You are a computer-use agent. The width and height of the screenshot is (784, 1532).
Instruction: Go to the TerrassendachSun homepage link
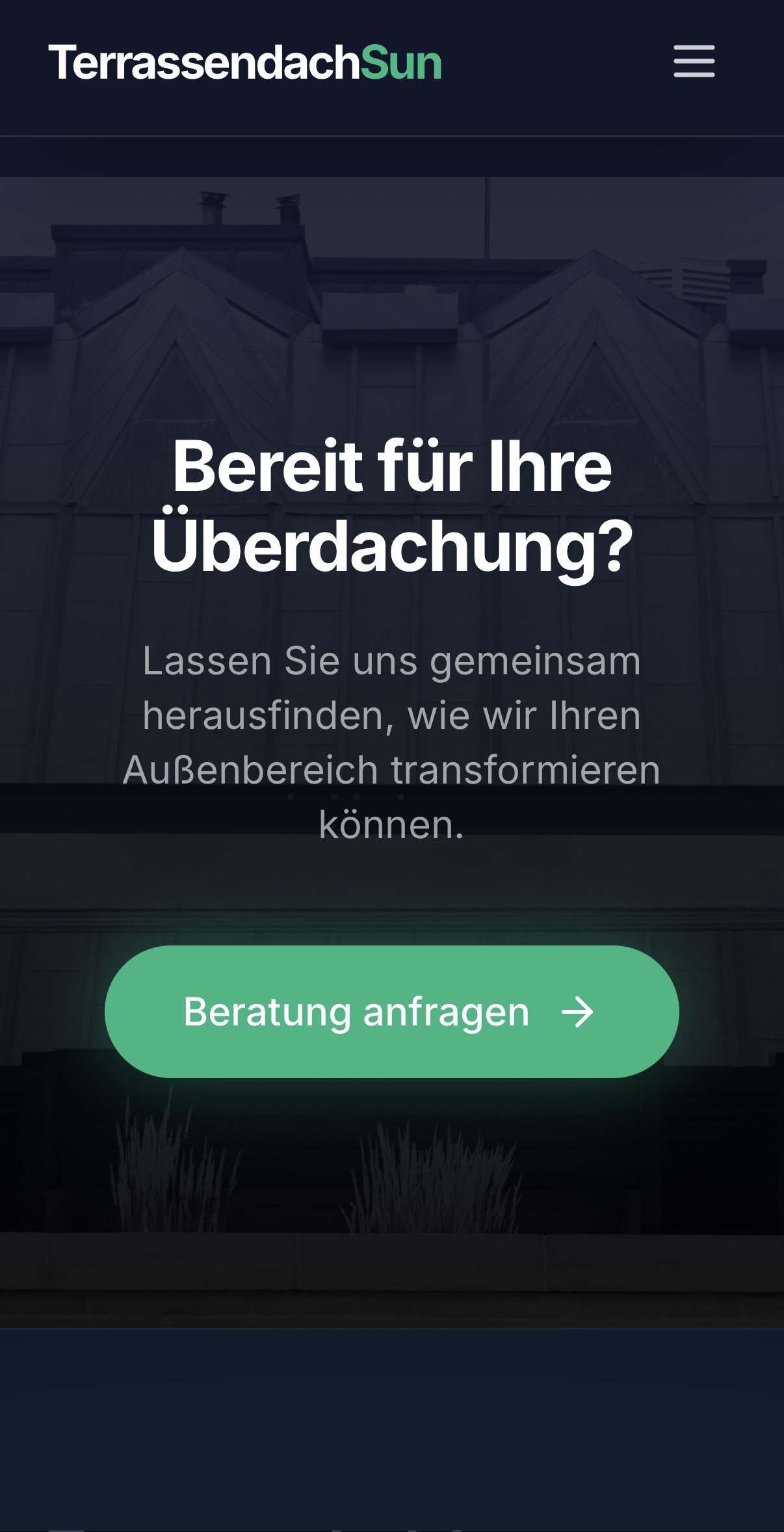pos(245,63)
